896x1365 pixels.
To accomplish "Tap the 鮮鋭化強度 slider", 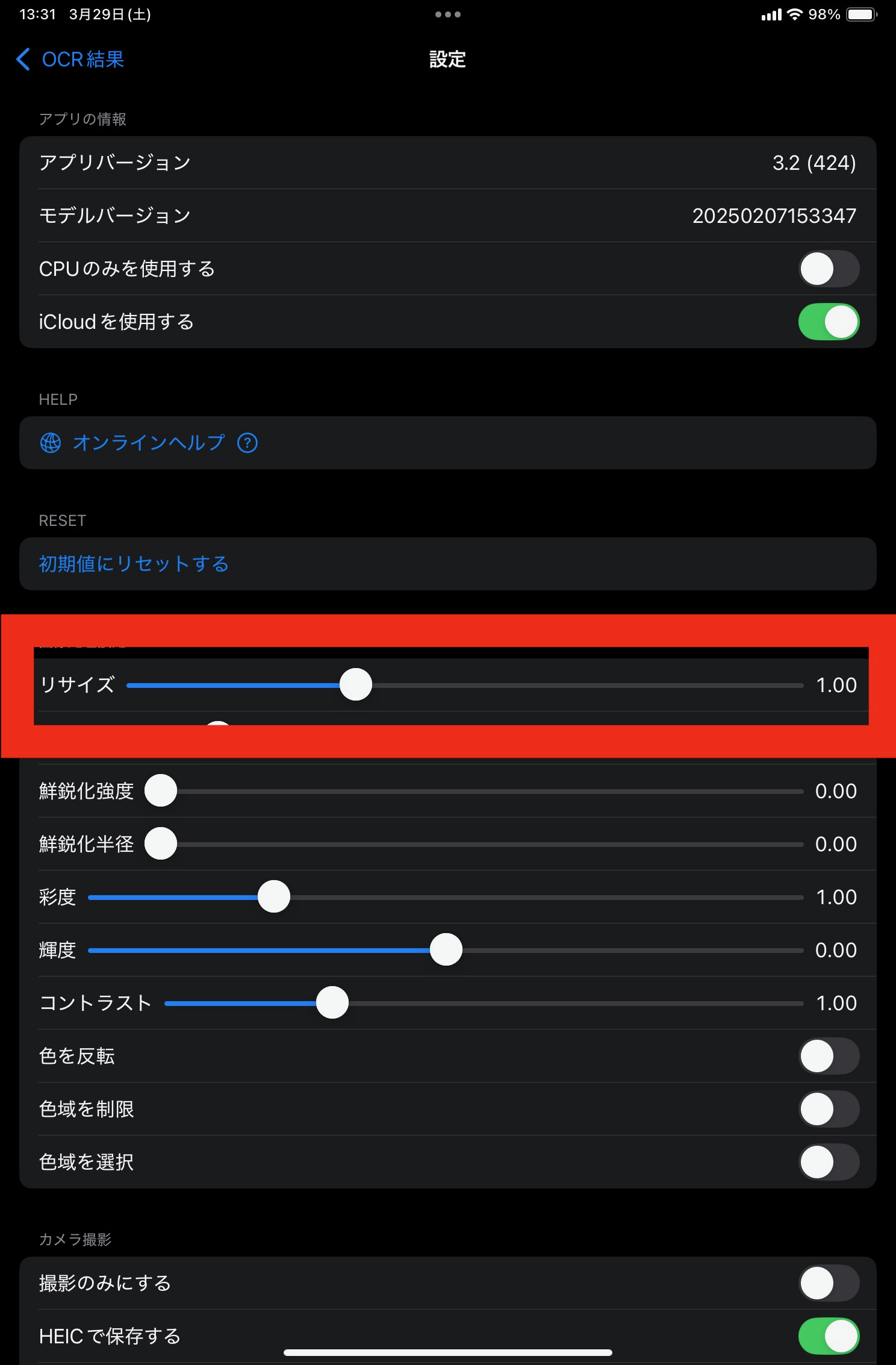I will coord(482,792).
